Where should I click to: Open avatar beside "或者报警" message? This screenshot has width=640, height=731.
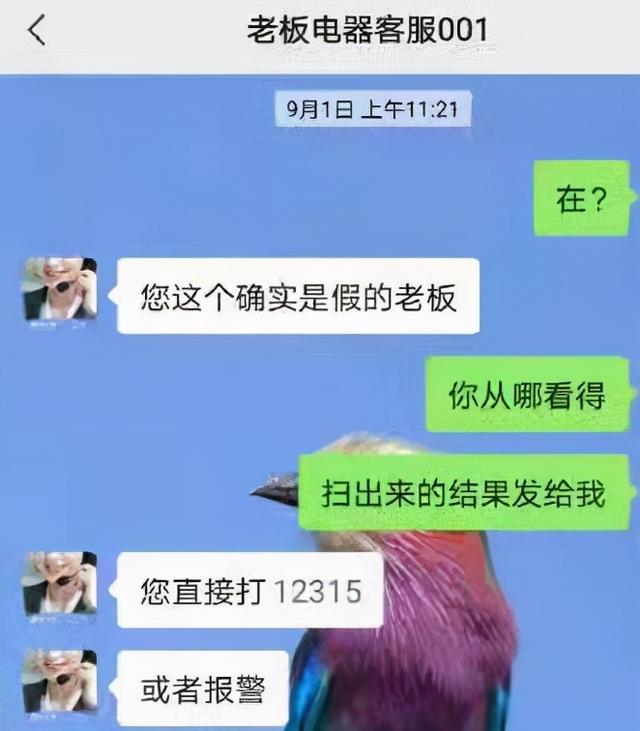pyautogui.click(x=60, y=681)
